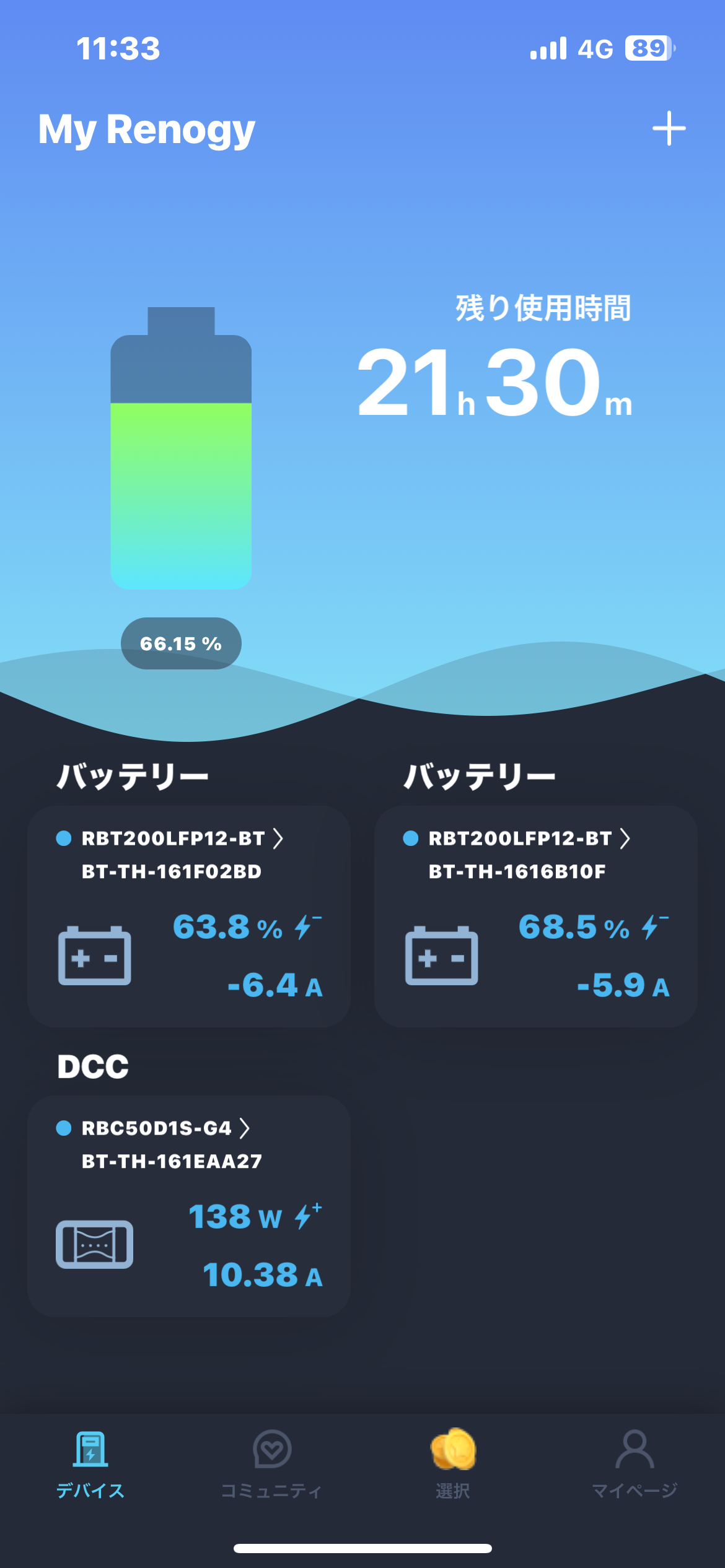Image resolution: width=725 pixels, height=1568 pixels.
Task: Switch to the デバイス tab
Action: (90, 1464)
